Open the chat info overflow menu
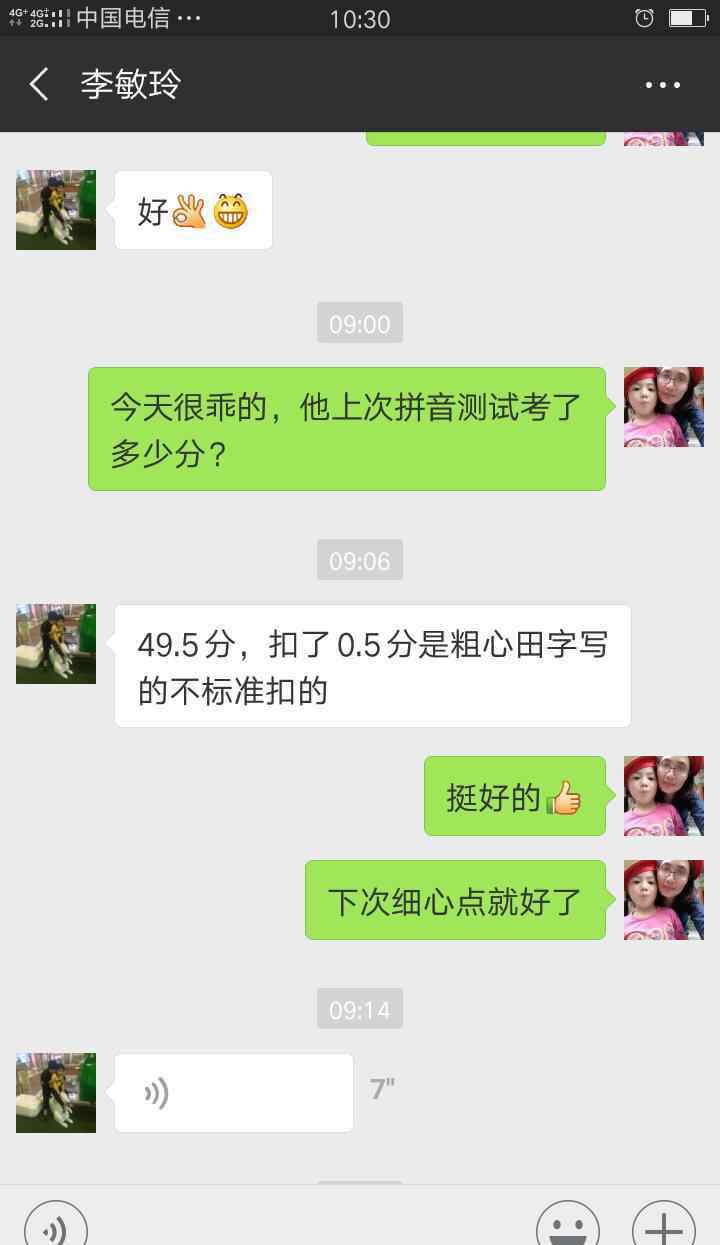Image resolution: width=720 pixels, height=1245 pixels. (x=662, y=86)
